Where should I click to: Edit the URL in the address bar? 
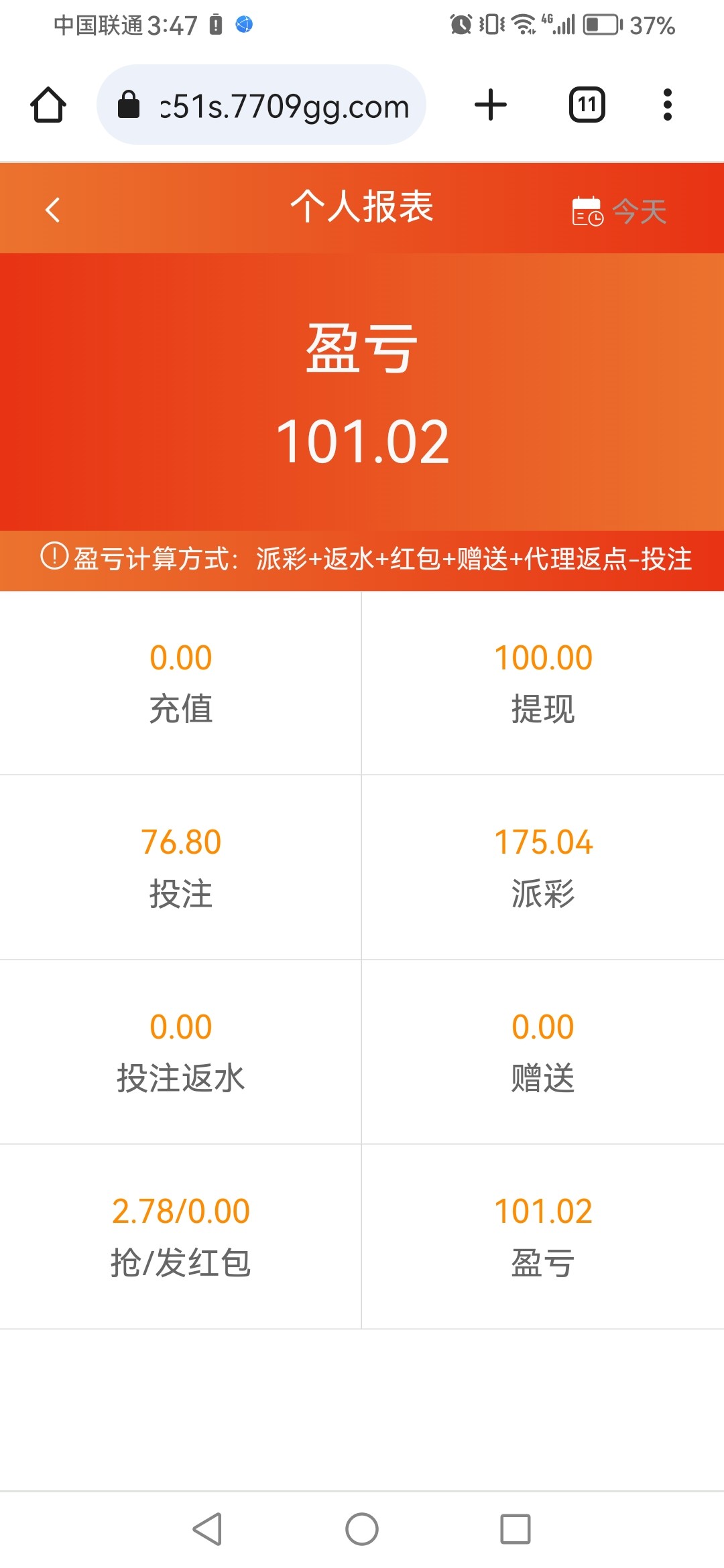point(261,105)
